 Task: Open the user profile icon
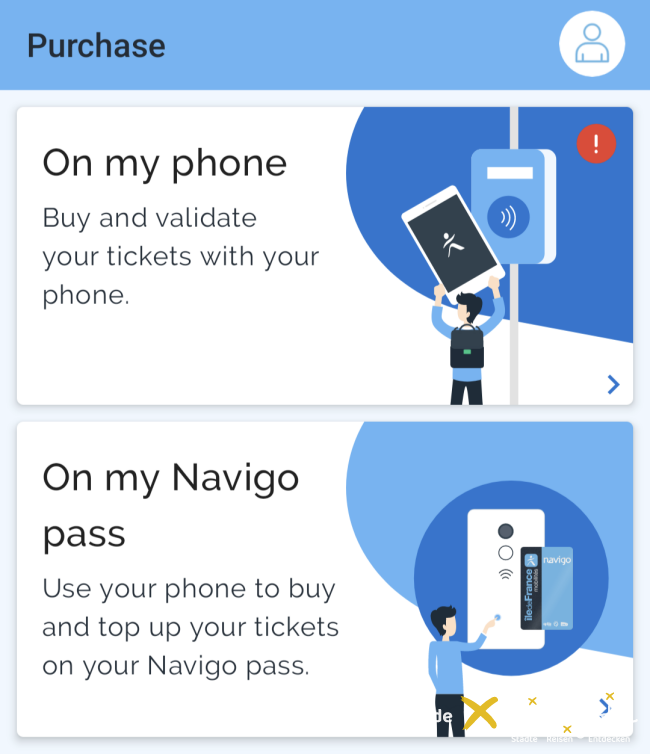592,44
